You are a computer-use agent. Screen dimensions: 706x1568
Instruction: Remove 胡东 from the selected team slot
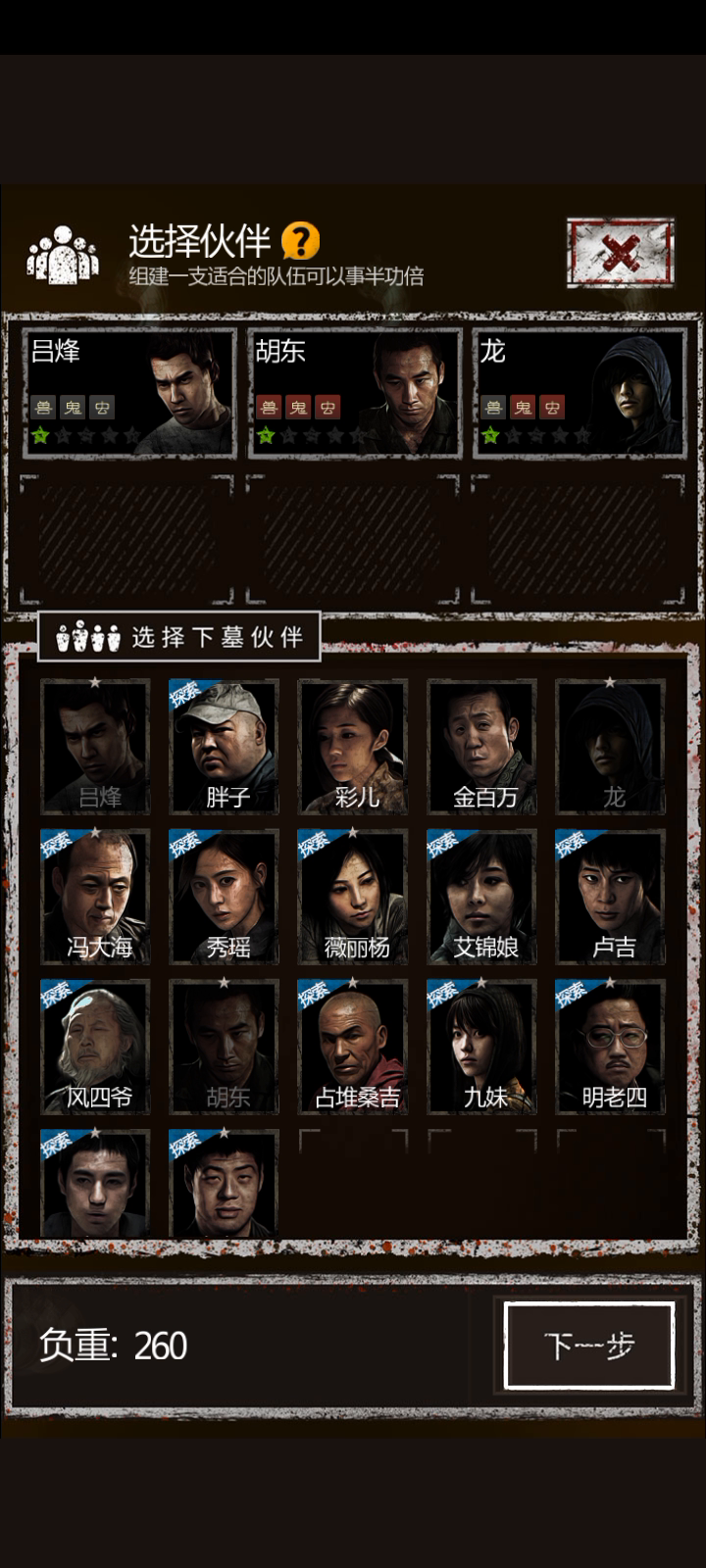(354, 393)
